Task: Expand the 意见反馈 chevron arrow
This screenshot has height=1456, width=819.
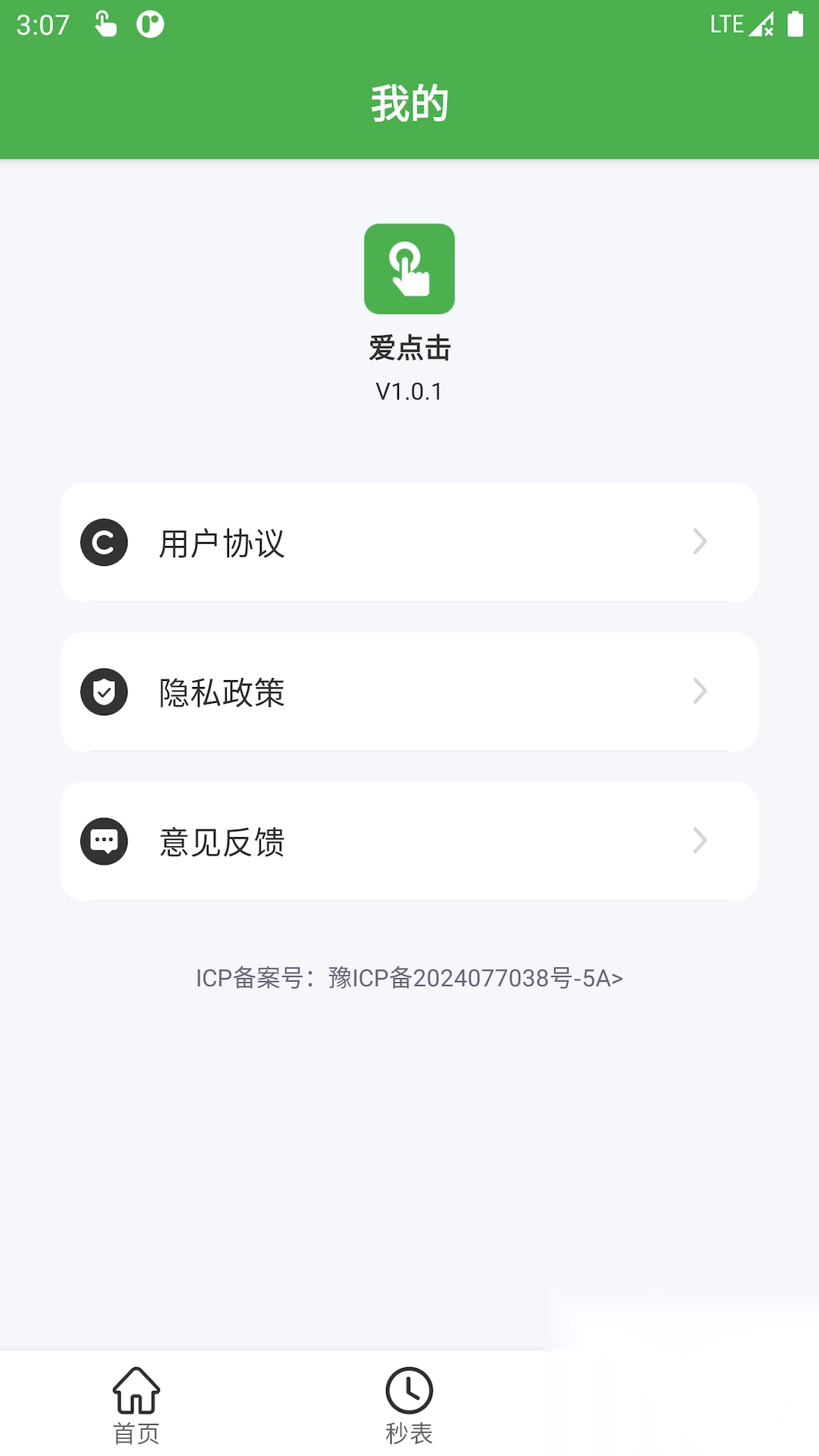Action: point(699,839)
